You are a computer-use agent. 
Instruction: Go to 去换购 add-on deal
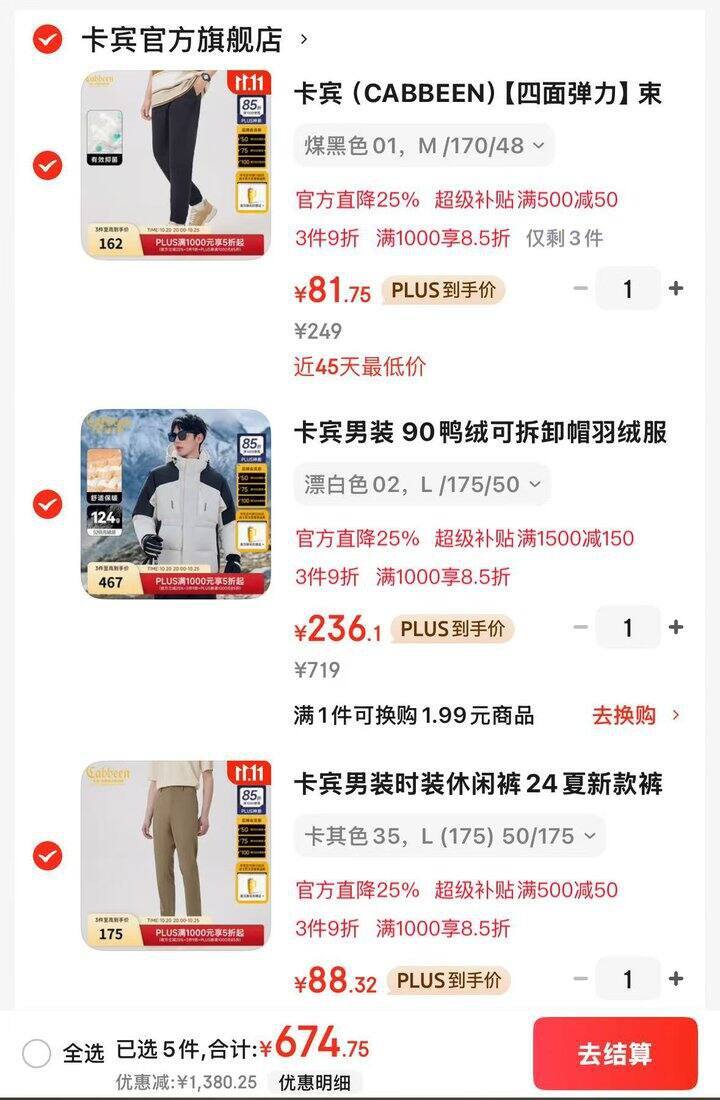tap(635, 715)
